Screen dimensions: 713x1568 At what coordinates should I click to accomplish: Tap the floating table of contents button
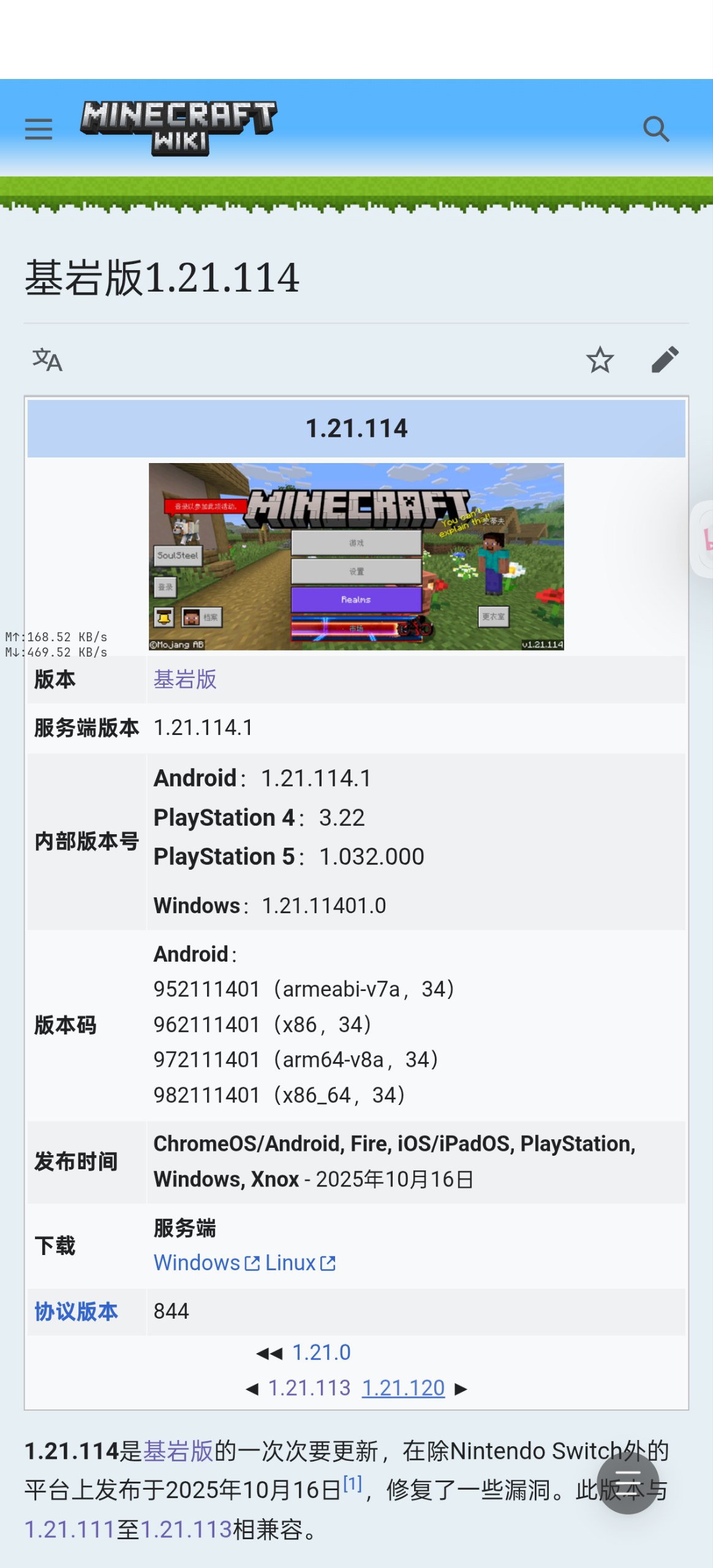pyautogui.click(x=628, y=1483)
